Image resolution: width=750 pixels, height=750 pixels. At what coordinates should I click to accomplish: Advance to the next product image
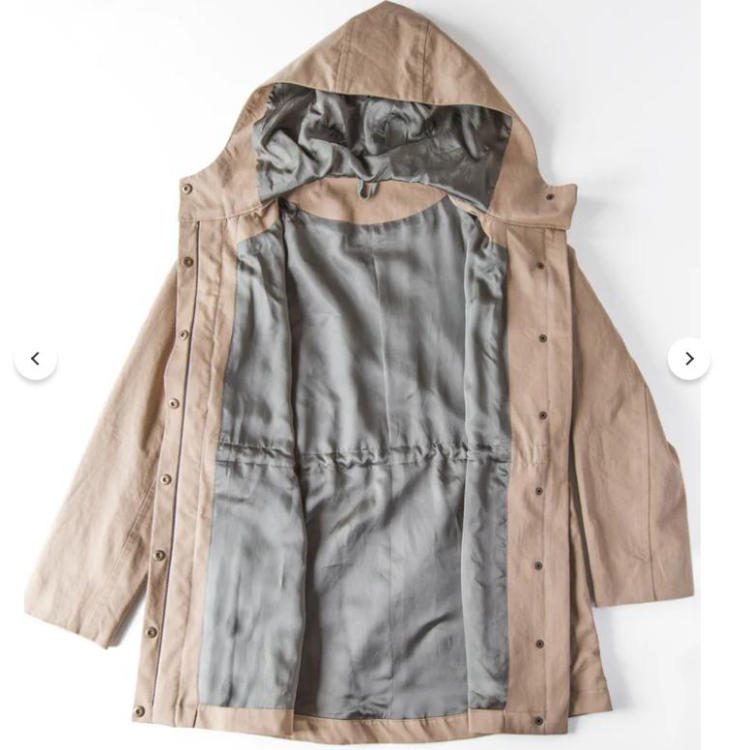point(688,359)
